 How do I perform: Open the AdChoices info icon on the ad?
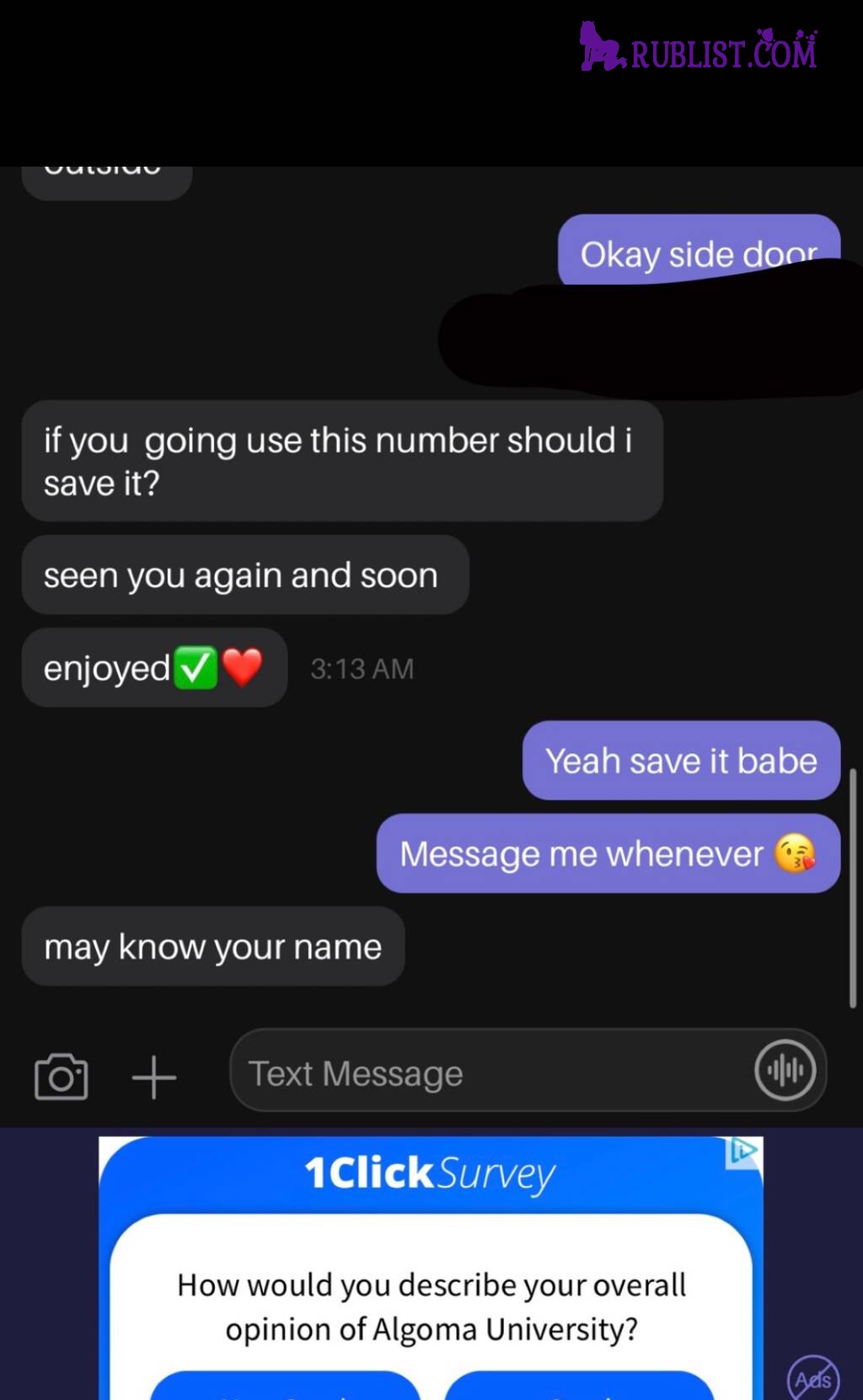point(742,1151)
